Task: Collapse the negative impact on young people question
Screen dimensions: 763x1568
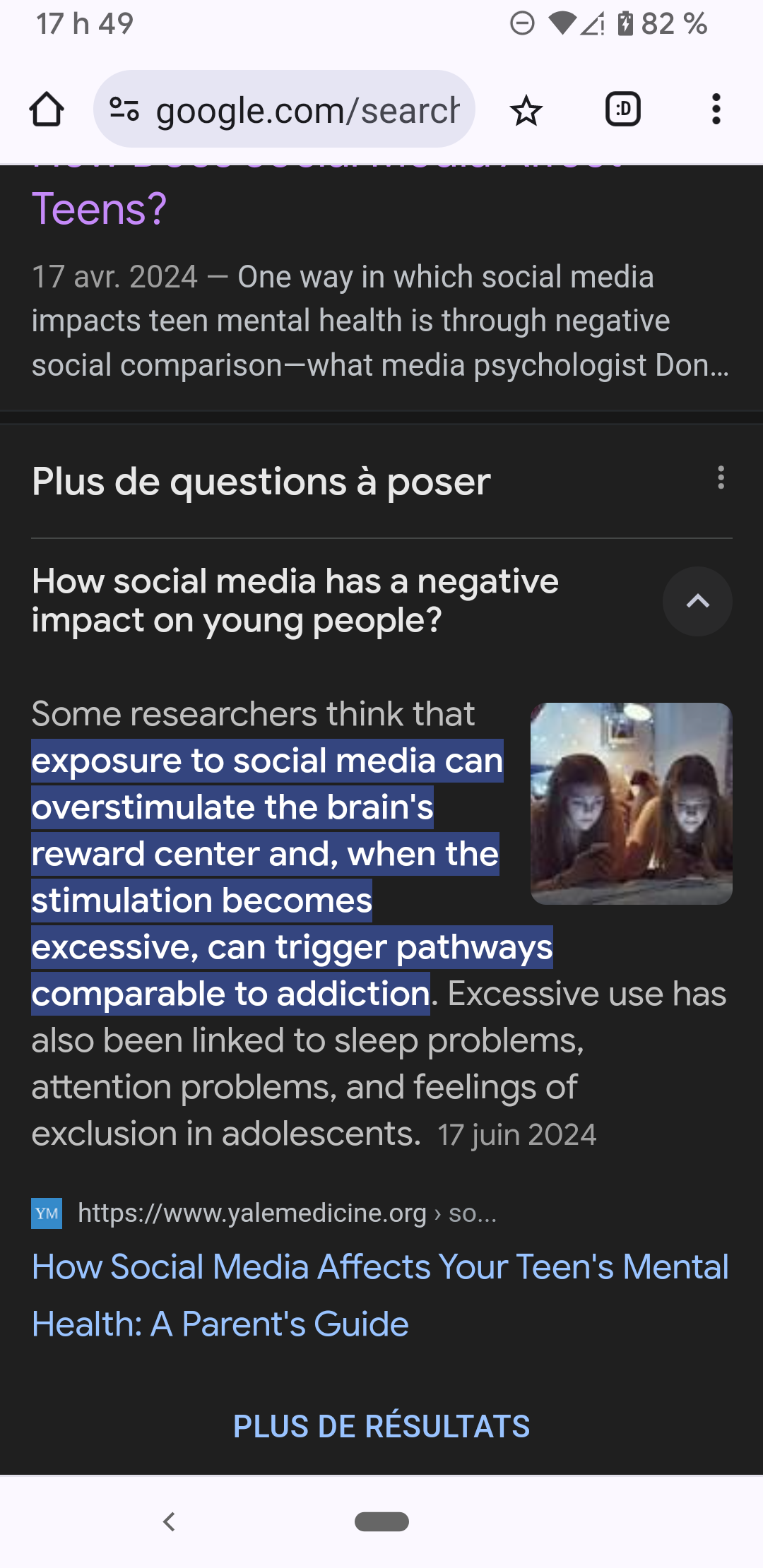Action: [x=697, y=601]
